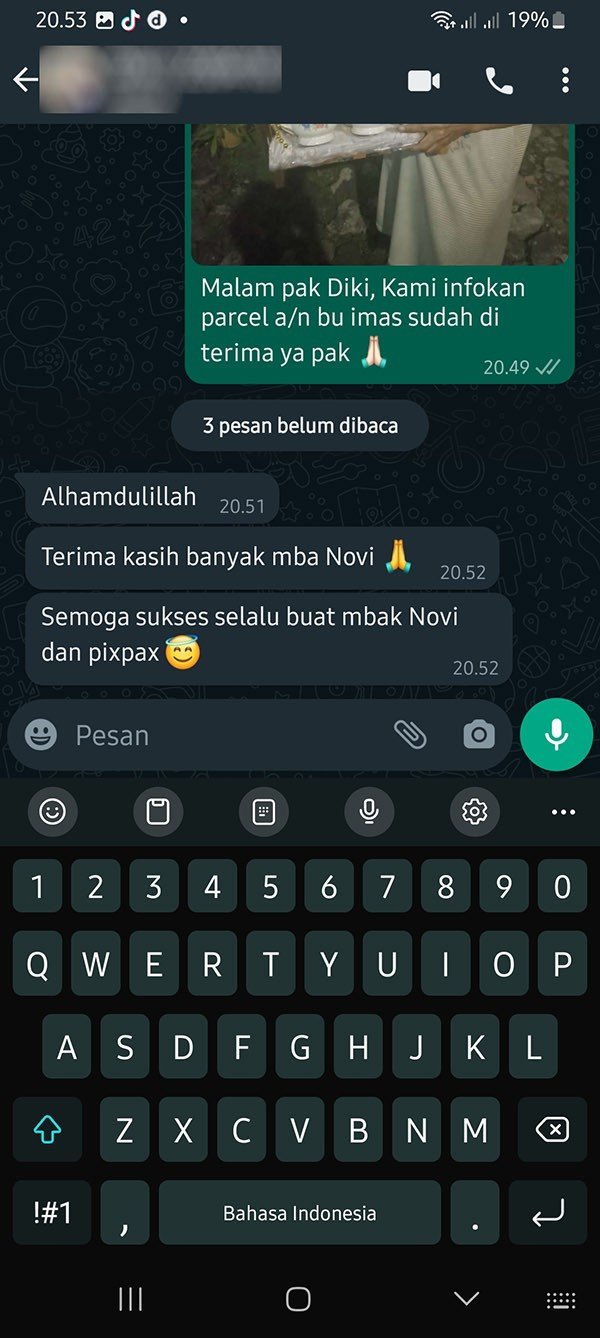Open keyboard settings gear

click(474, 811)
